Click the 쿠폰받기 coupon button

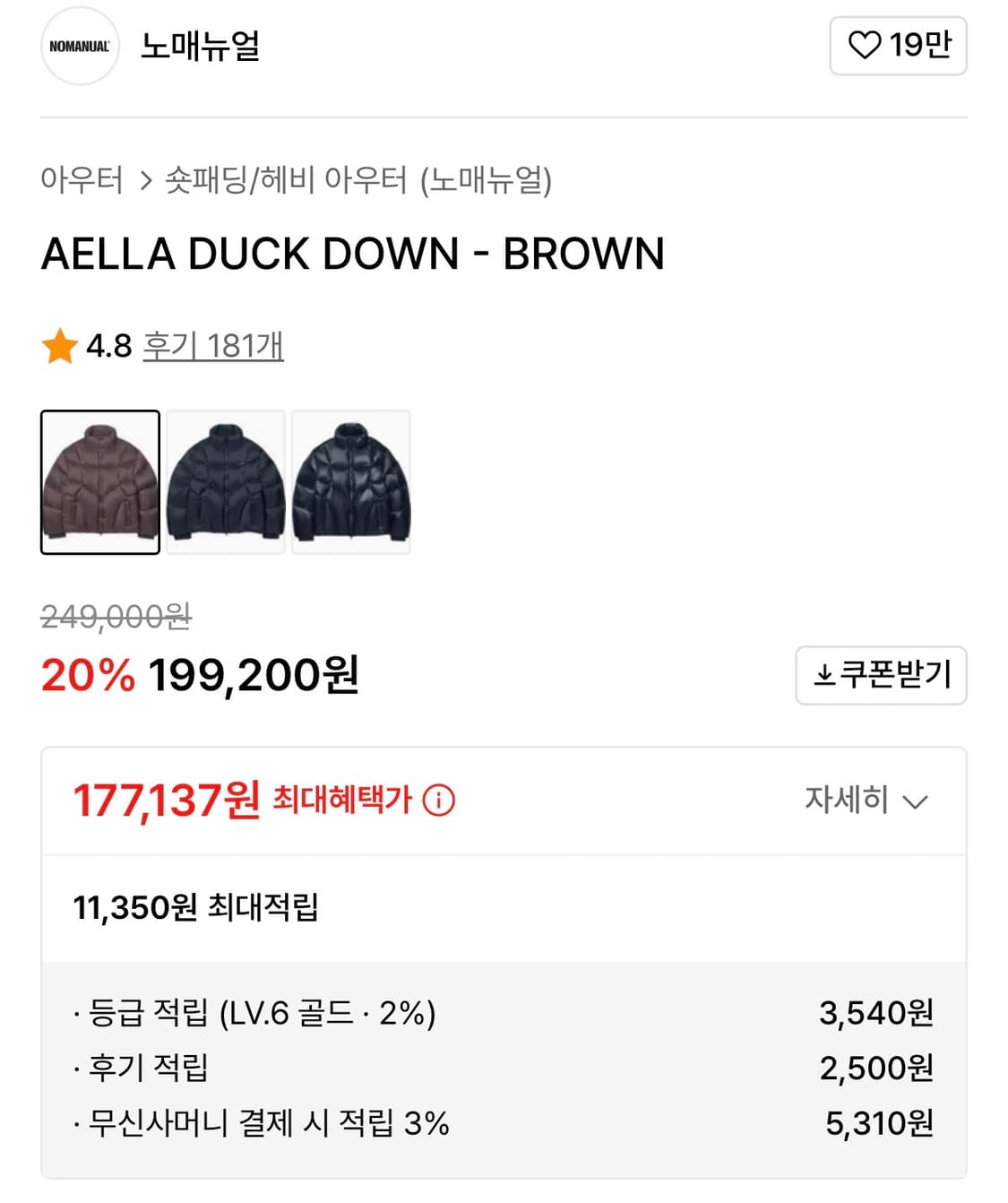click(880, 676)
